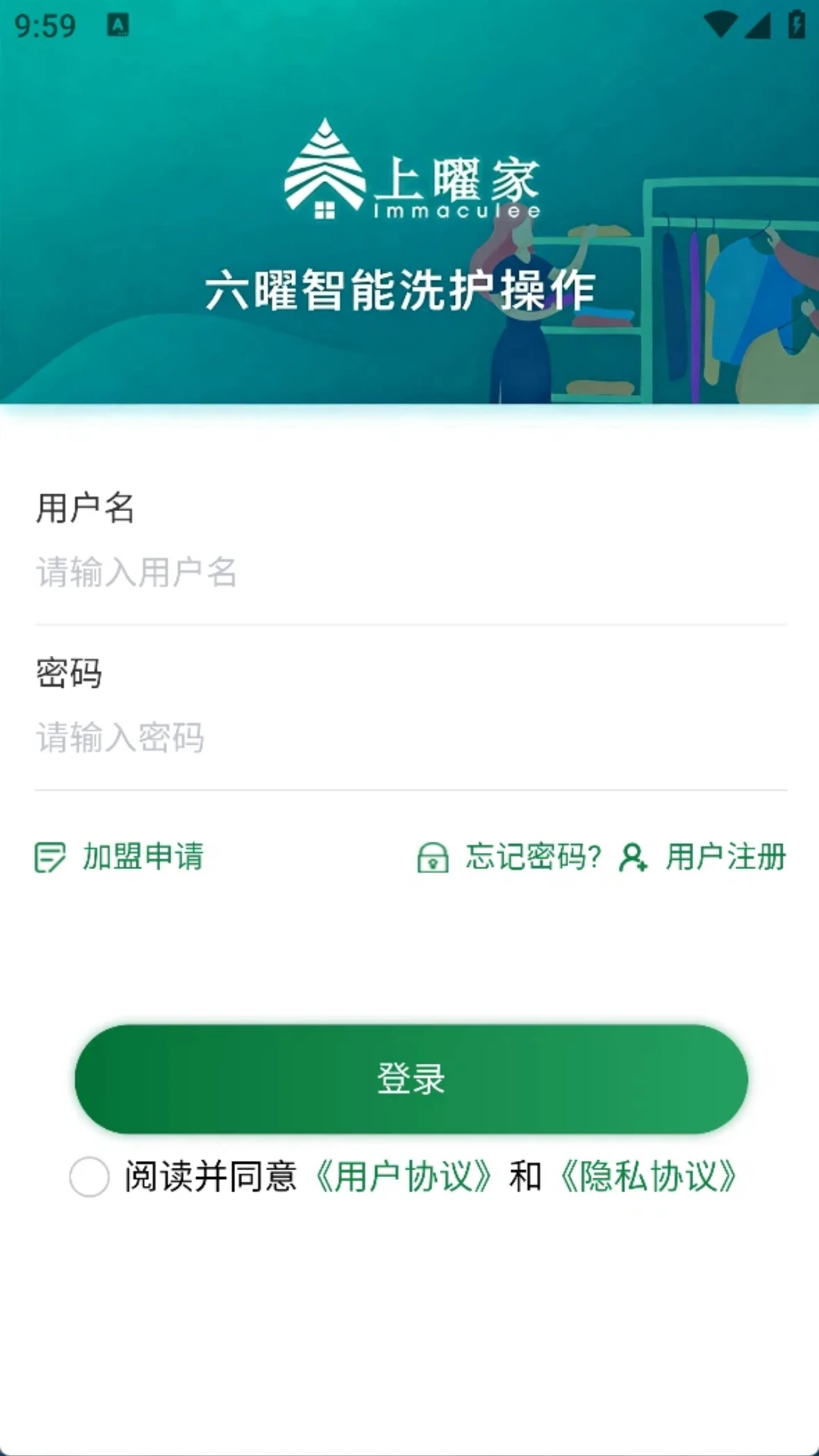Click the document icon beside 加盟申请
Screen dimensions: 819x1456
pyautogui.click(x=49, y=858)
